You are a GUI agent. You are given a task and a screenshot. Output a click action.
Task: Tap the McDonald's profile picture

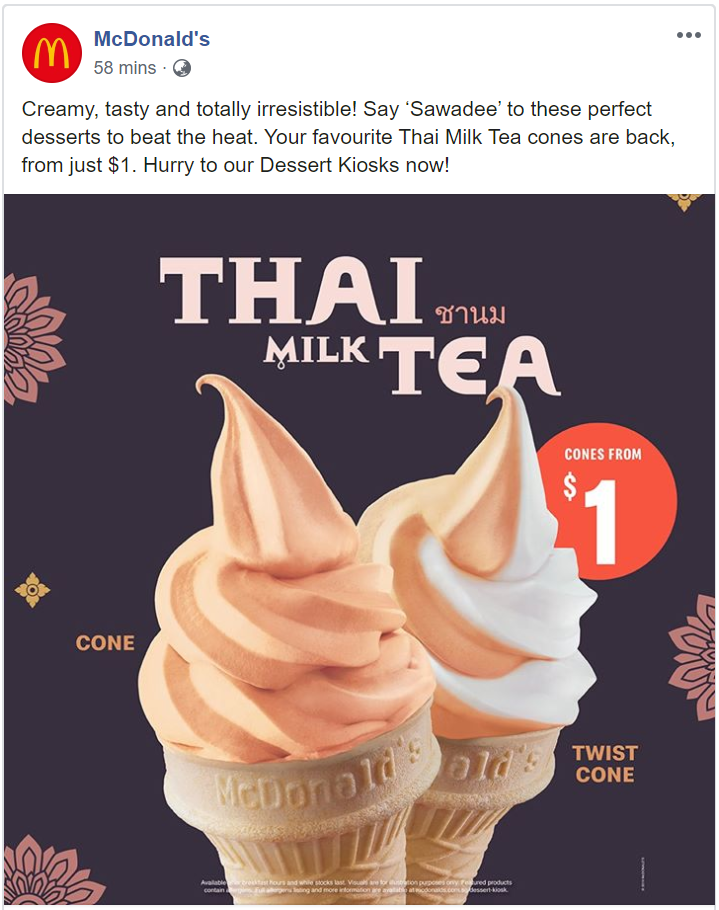[52, 53]
